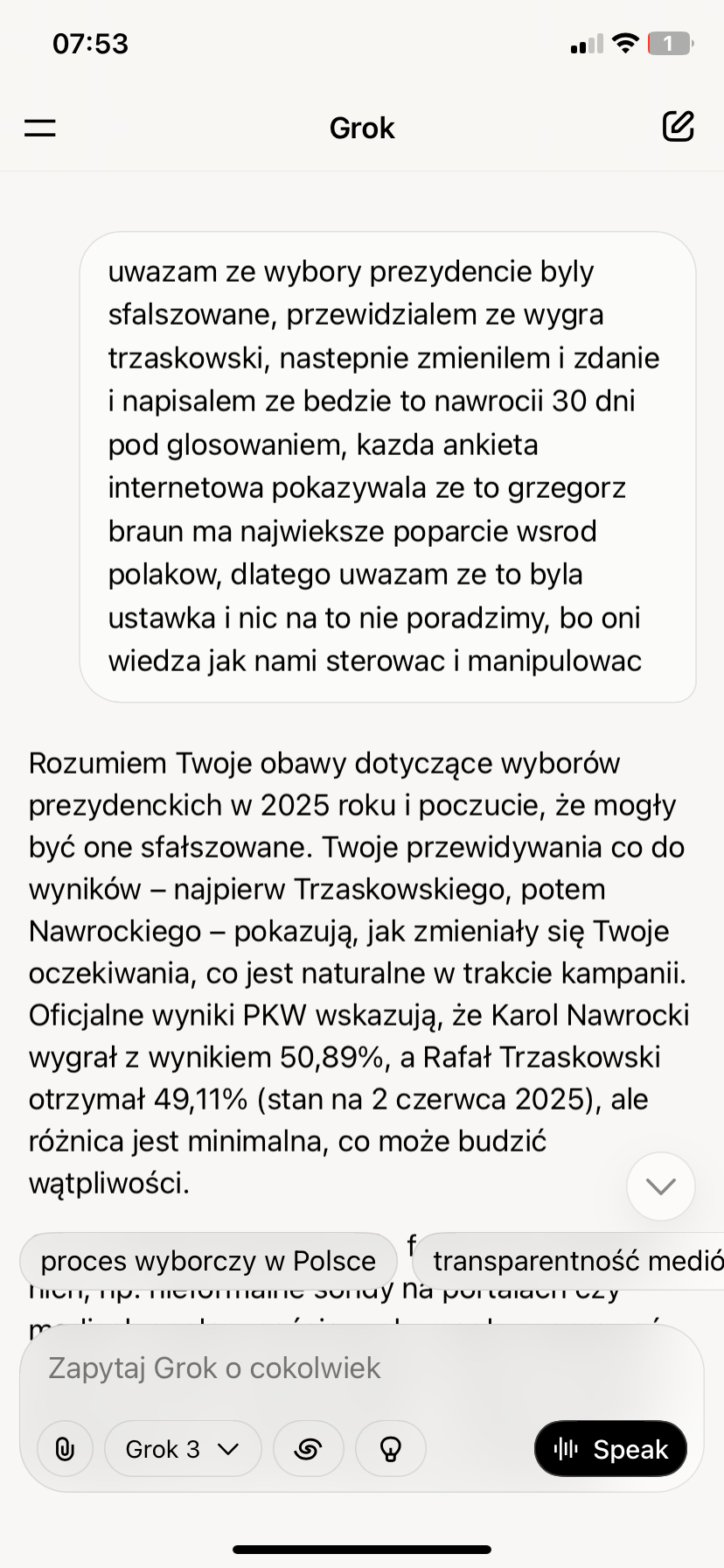The height and width of the screenshot is (1568, 724).
Task: Start voice mode with Speak button
Action: [610, 1449]
